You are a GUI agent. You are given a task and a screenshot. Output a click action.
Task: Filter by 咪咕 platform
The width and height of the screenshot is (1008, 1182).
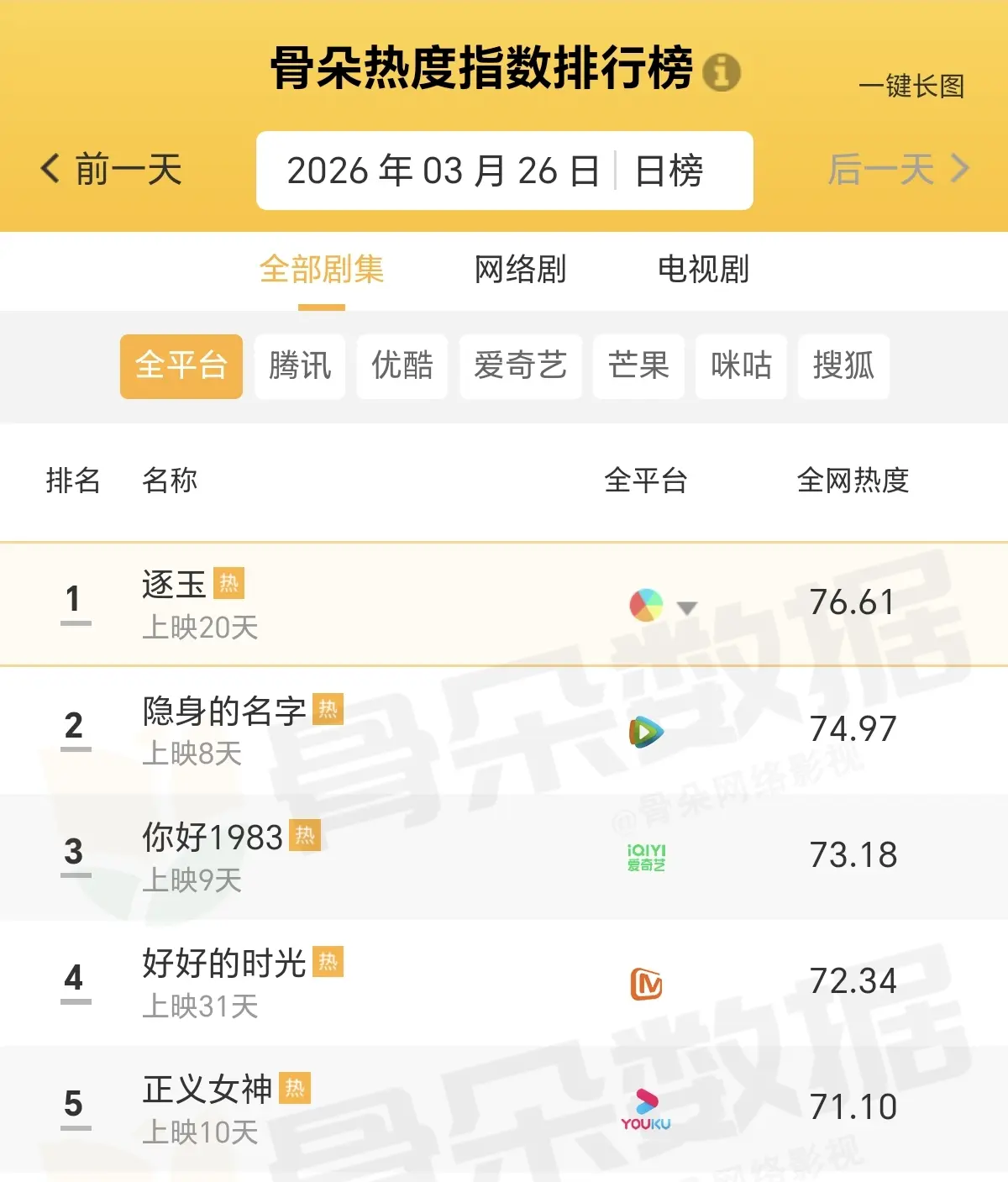pyautogui.click(x=741, y=366)
